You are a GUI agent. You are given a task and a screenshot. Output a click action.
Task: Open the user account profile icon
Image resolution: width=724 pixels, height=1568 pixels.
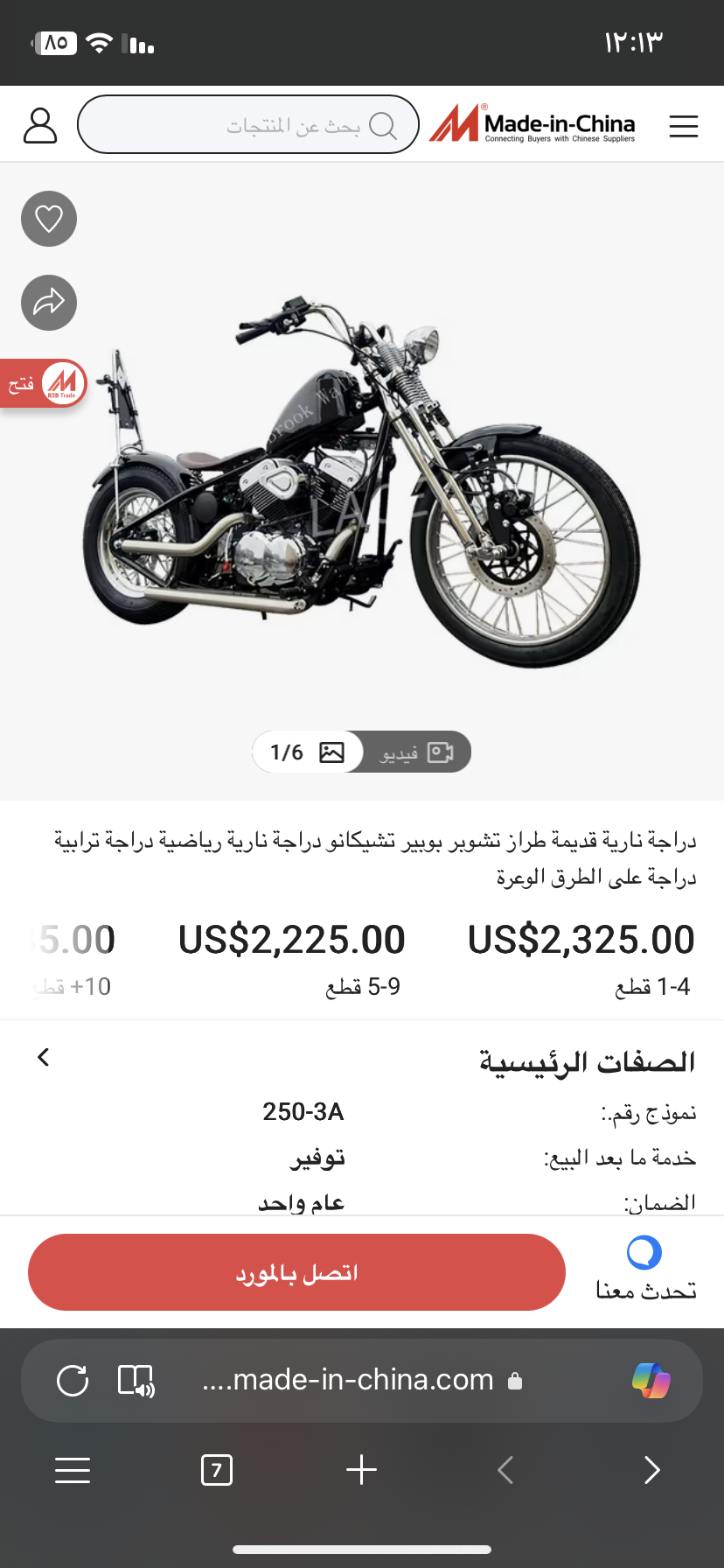(39, 126)
